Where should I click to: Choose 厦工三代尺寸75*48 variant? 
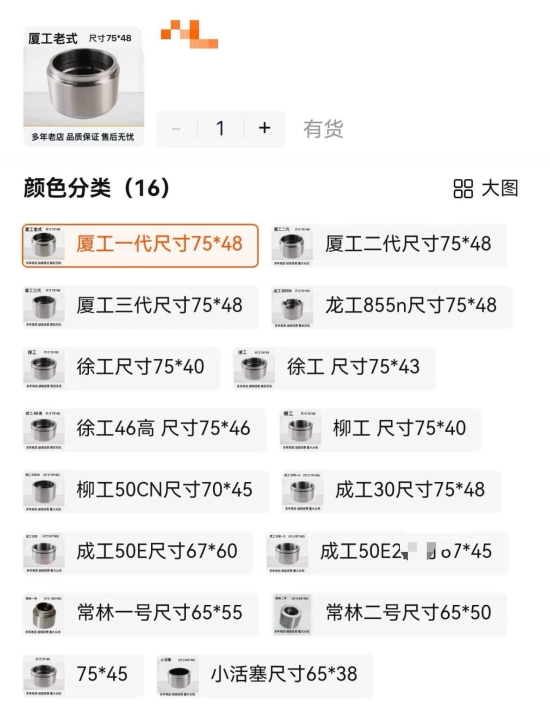140,307
